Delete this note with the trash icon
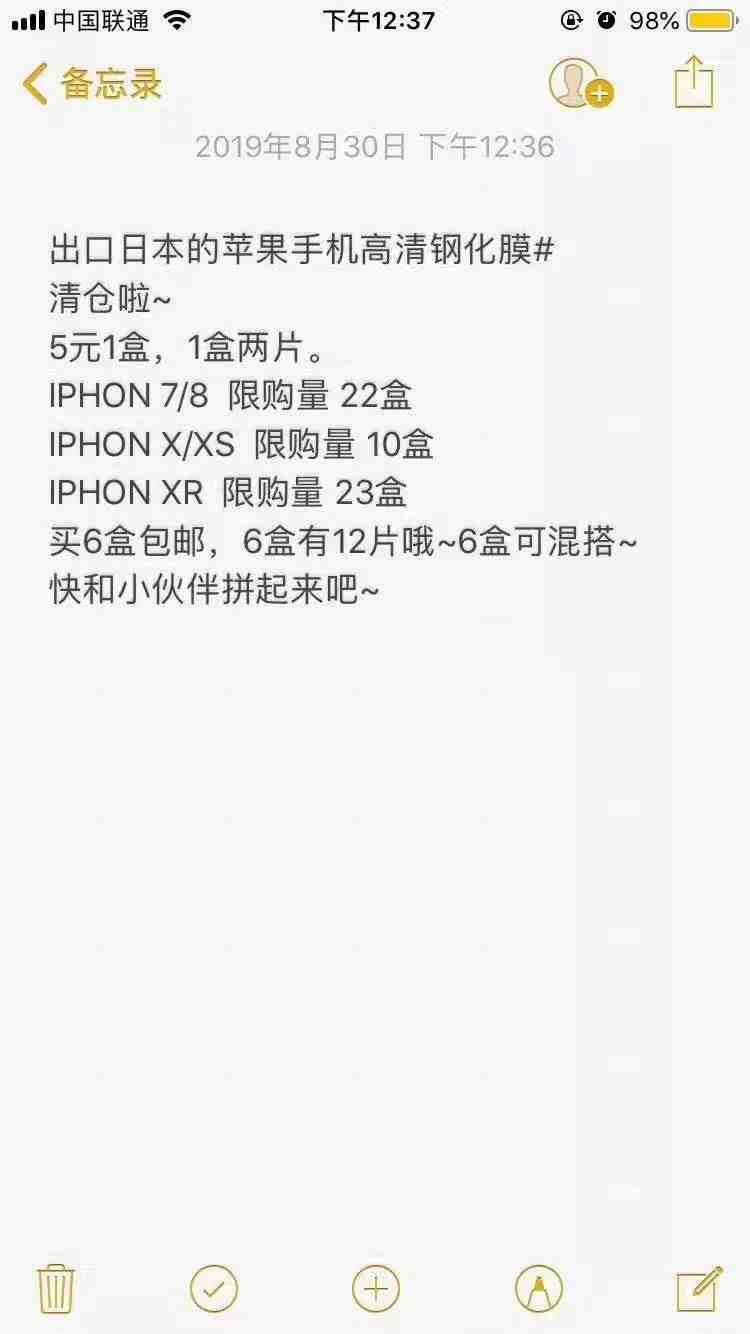 (x=55, y=1288)
